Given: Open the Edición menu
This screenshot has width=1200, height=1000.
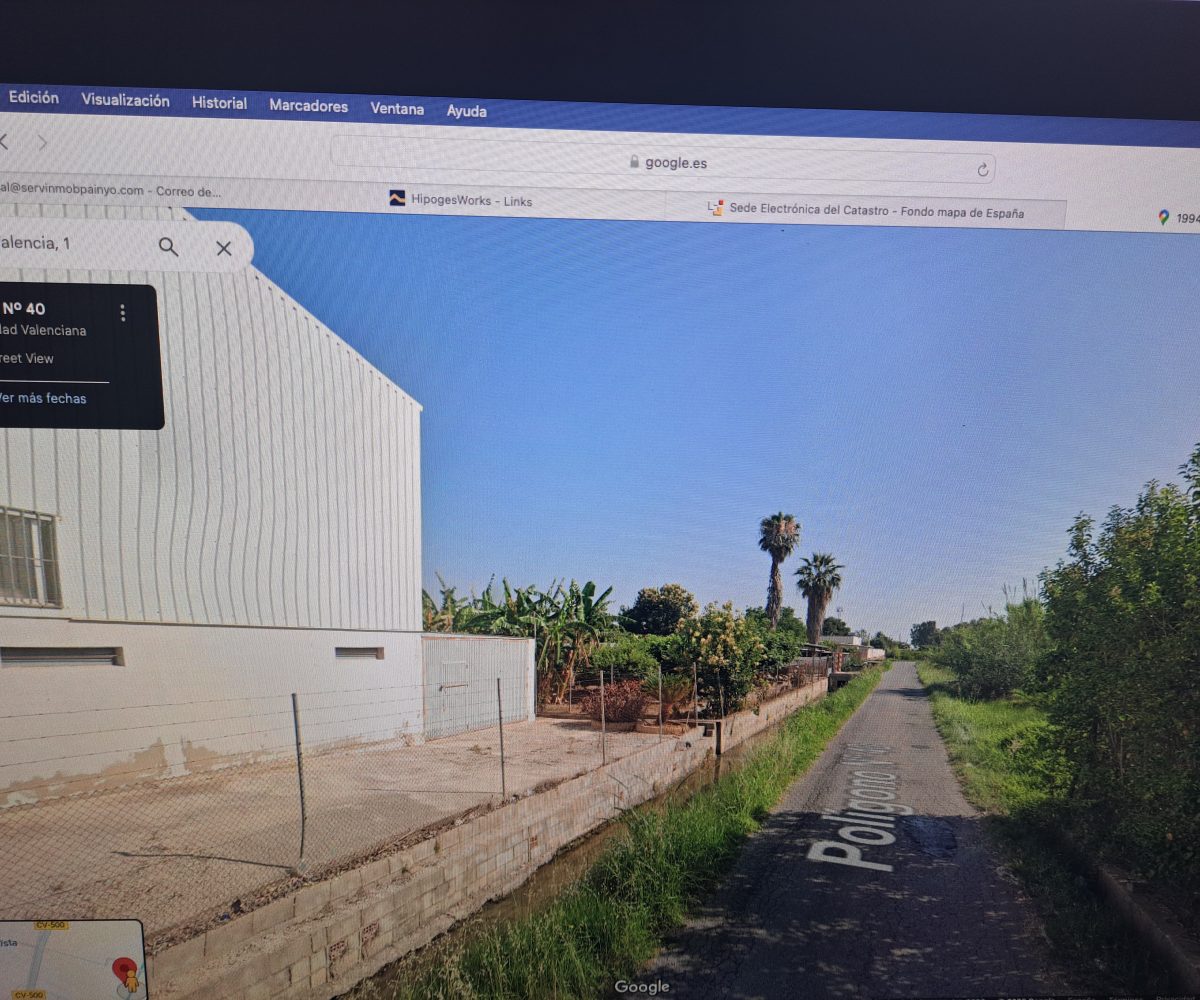Looking at the screenshot, I should [34, 97].
